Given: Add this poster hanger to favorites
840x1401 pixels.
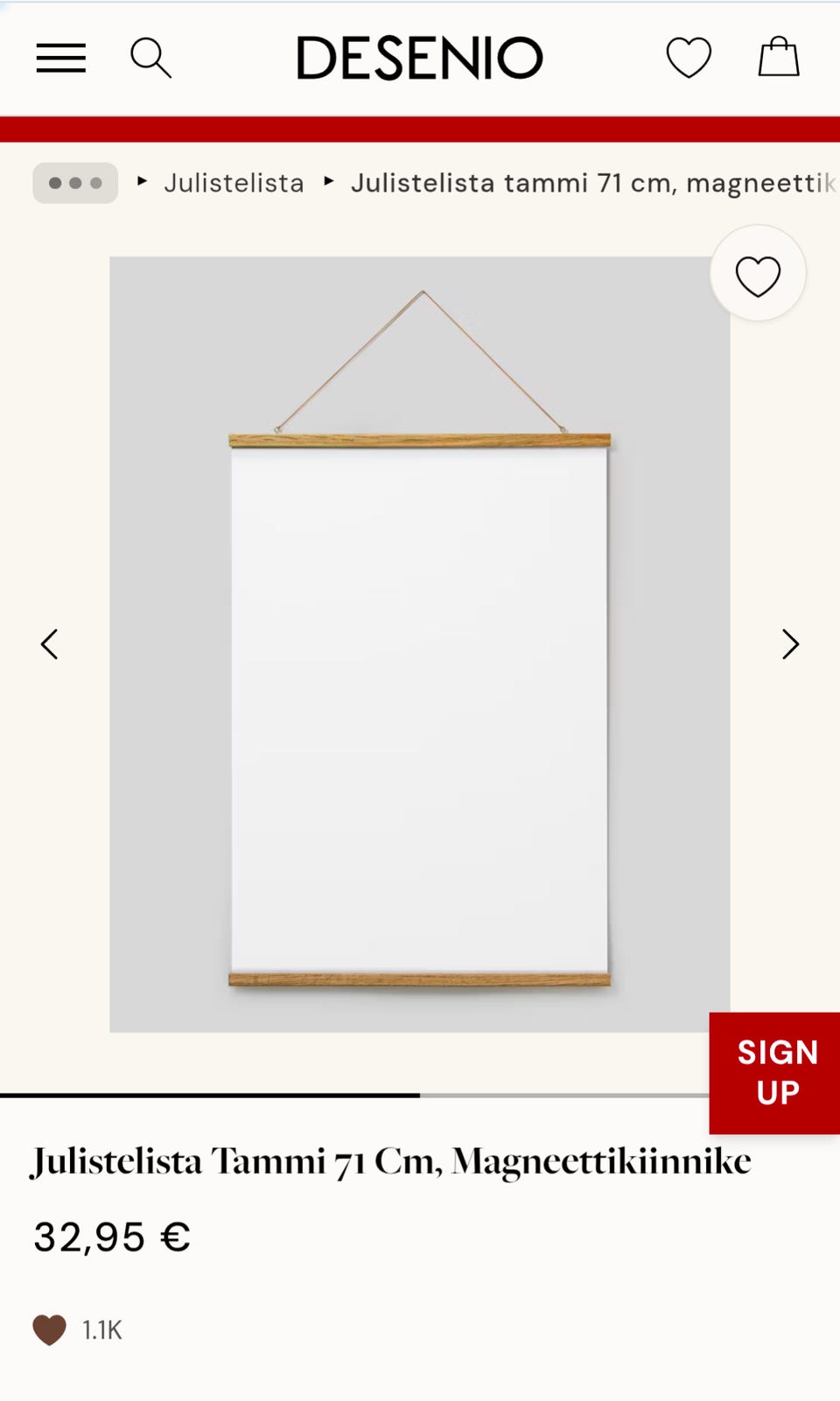Looking at the screenshot, I should coord(758,276).
